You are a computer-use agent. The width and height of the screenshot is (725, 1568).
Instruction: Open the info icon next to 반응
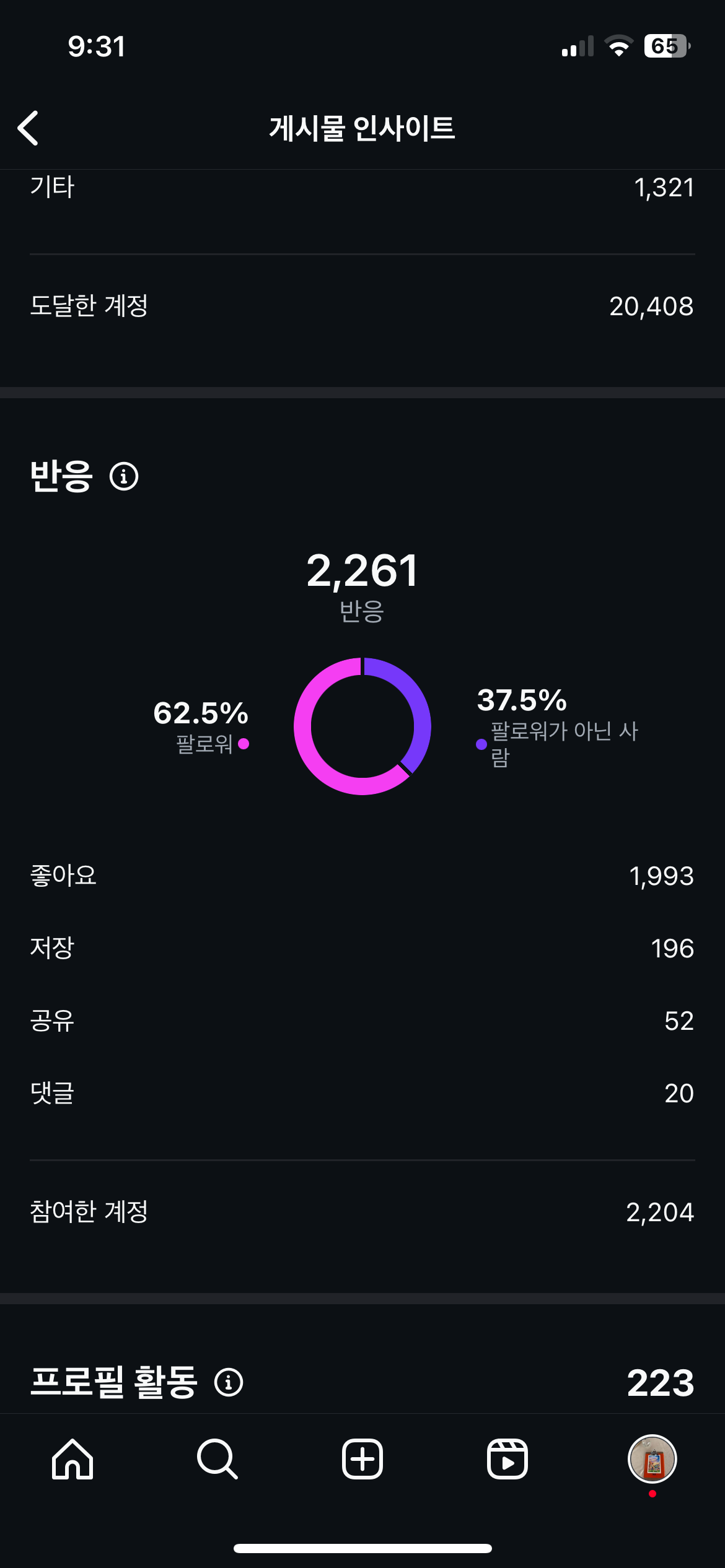coord(124,476)
